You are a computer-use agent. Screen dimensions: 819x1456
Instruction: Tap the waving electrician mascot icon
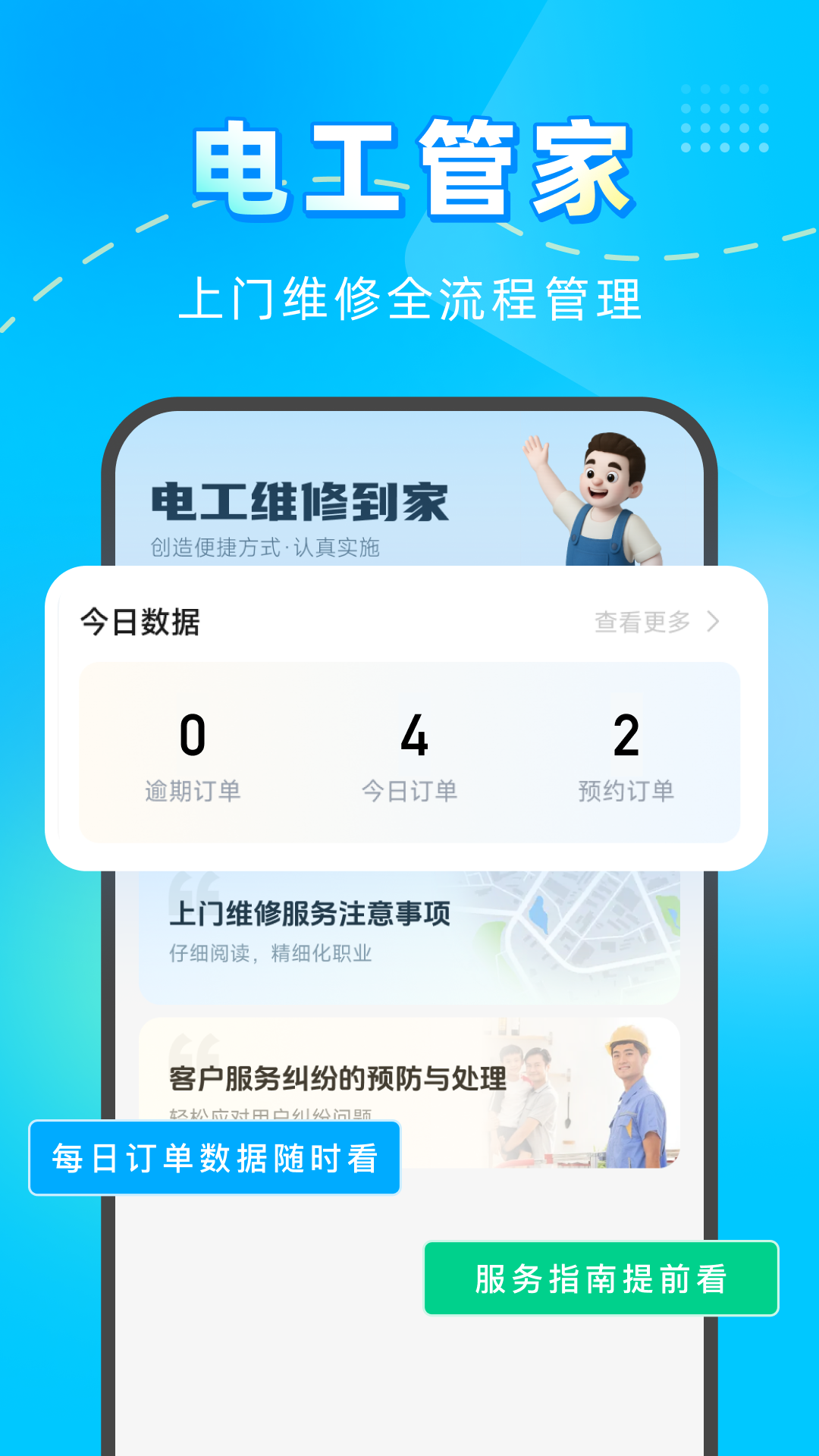(607, 493)
